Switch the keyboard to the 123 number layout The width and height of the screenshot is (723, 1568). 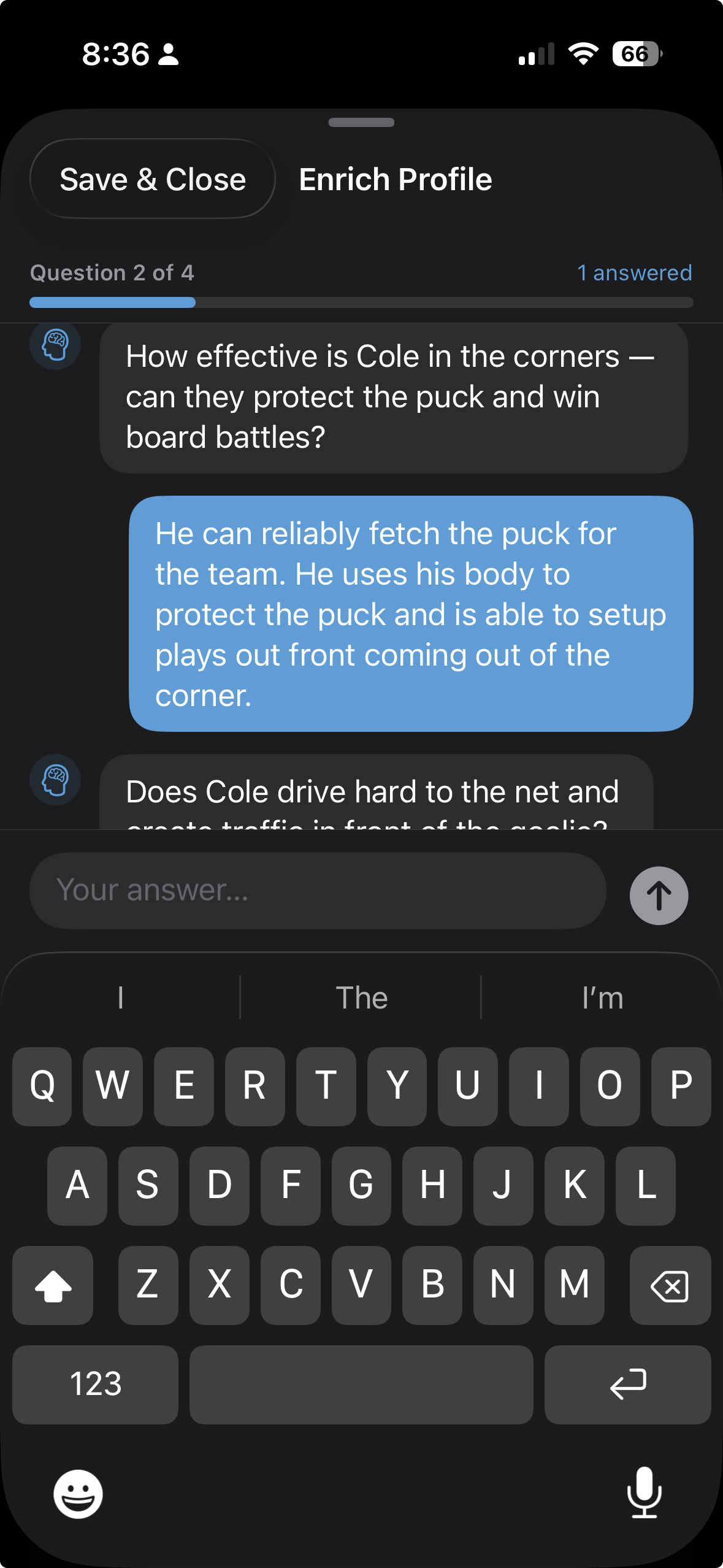(96, 1385)
